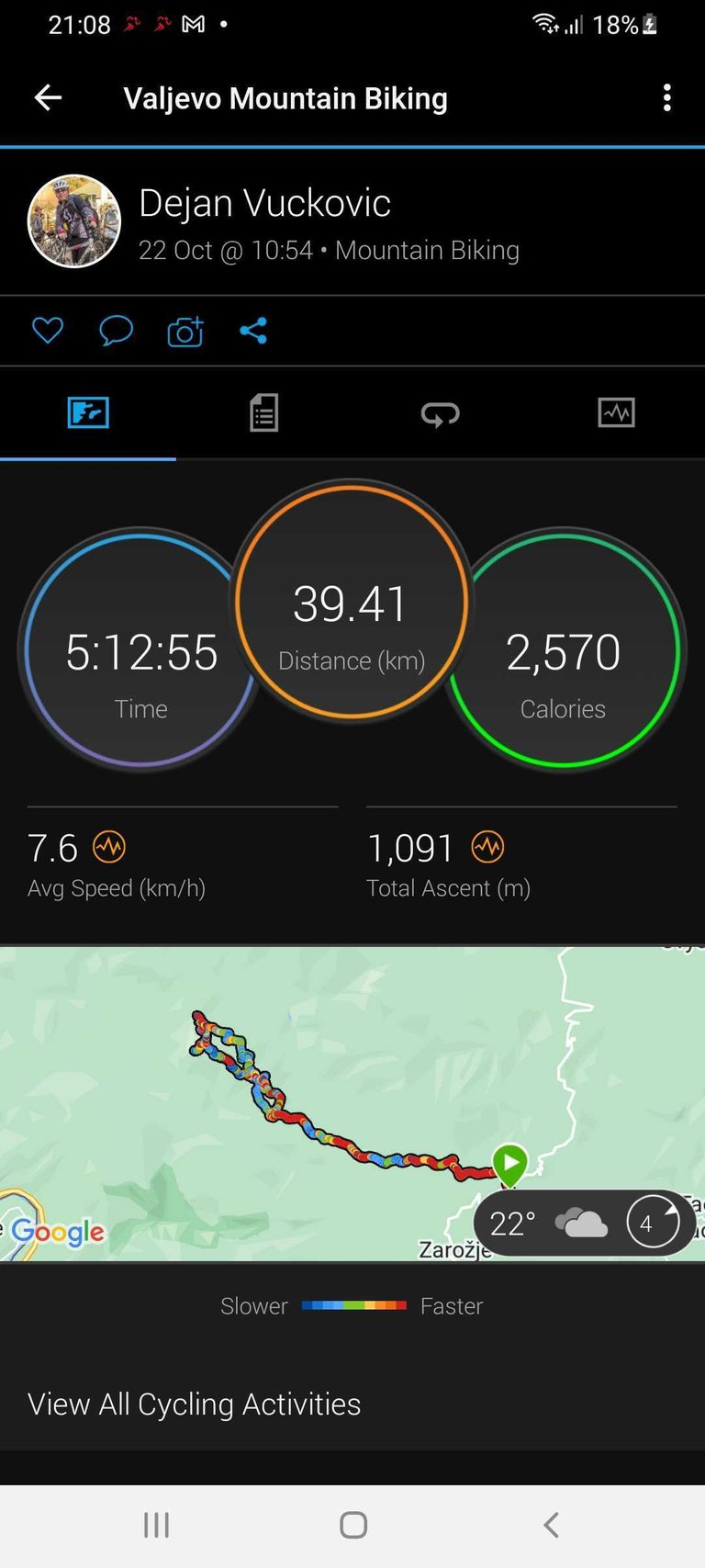705x1568 pixels.
Task: Open Dejan Vuckovic's profile picture
Action: (x=74, y=221)
